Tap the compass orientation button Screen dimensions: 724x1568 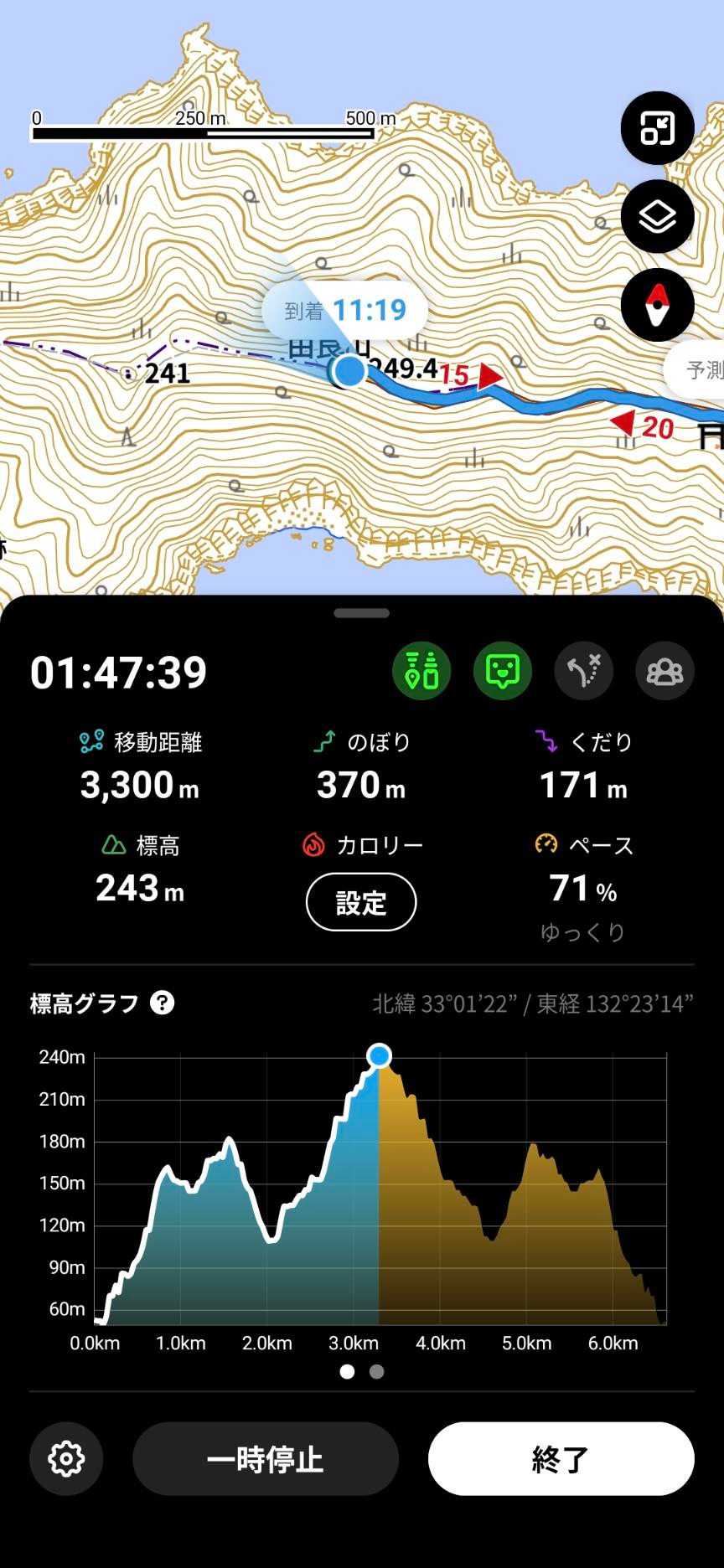coord(657,305)
